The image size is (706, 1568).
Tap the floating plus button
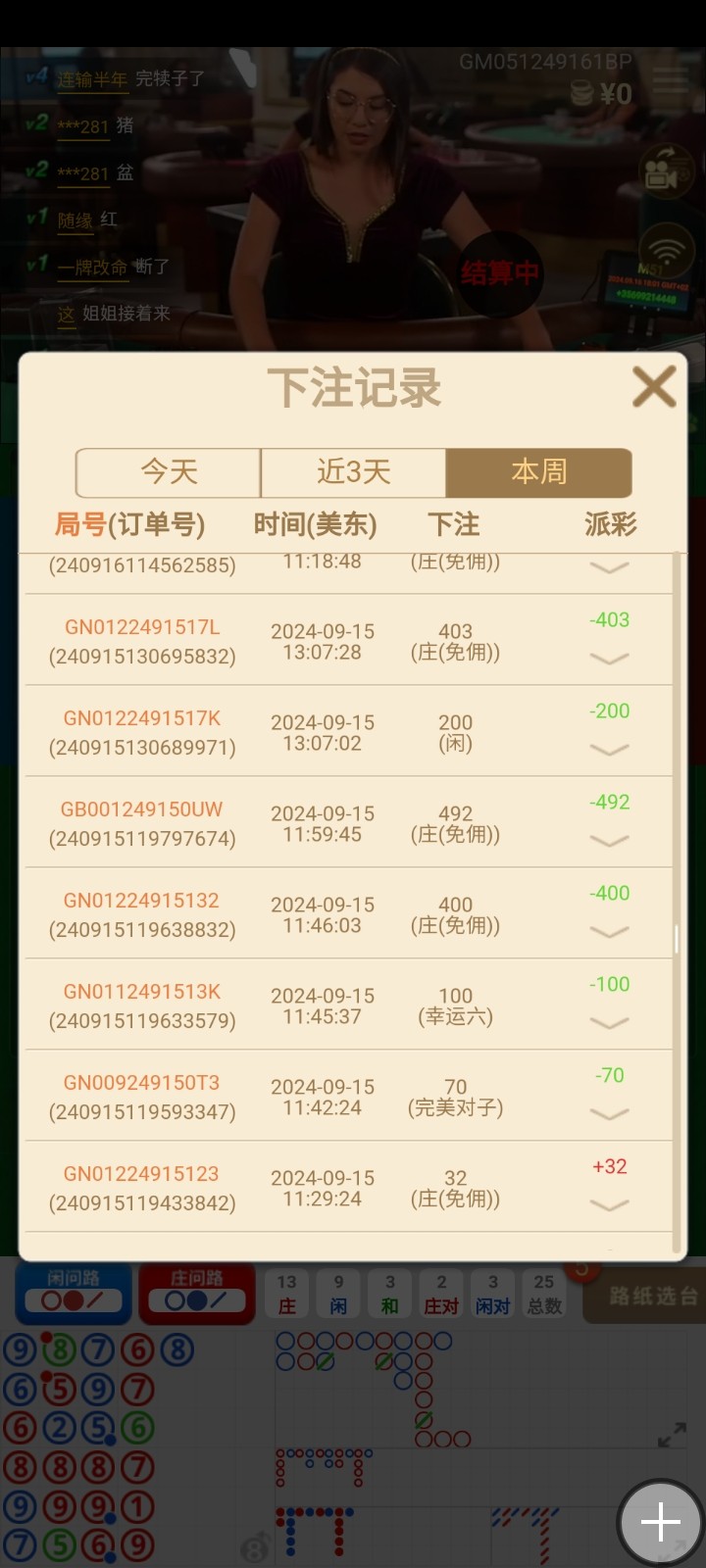[660, 1522]
